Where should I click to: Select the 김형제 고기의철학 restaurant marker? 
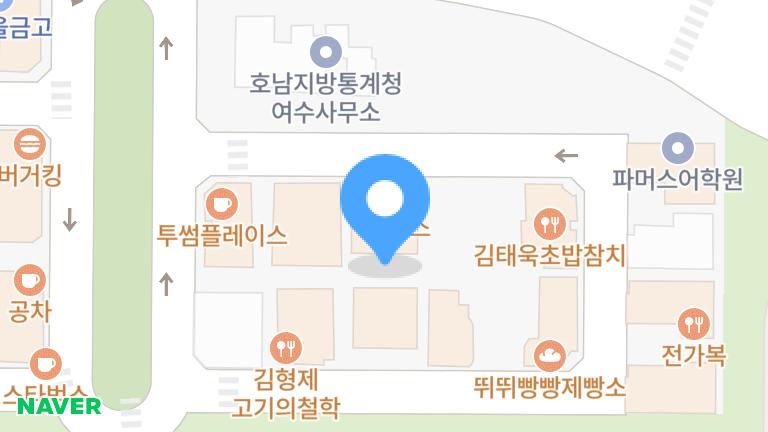[x=287, y=348]
